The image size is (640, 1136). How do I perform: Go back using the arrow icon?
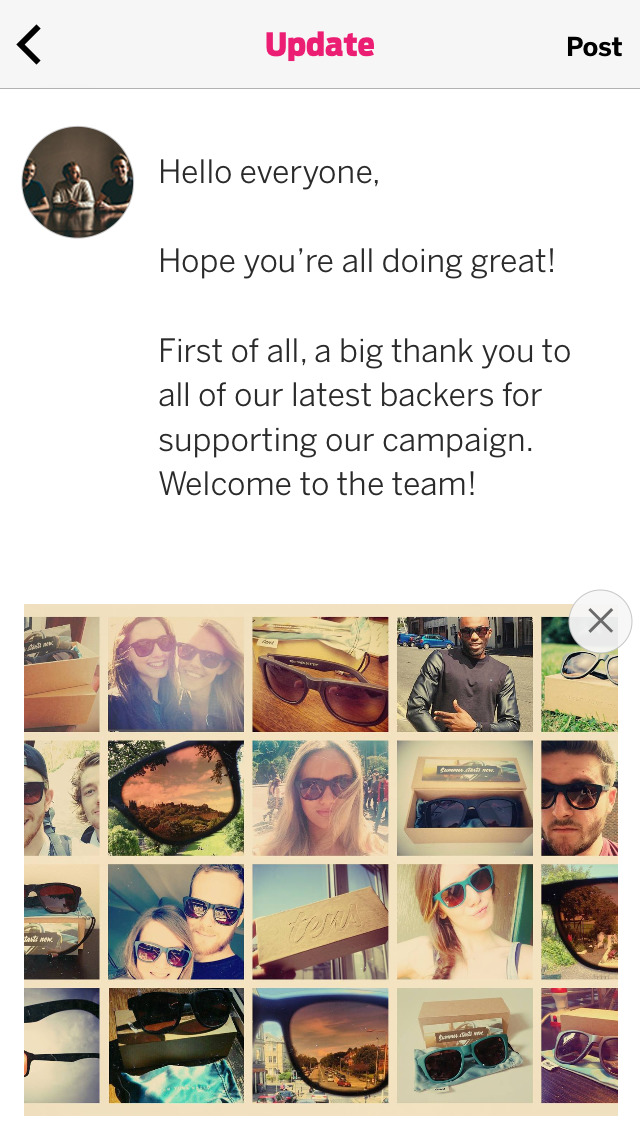tap(30, 45)
